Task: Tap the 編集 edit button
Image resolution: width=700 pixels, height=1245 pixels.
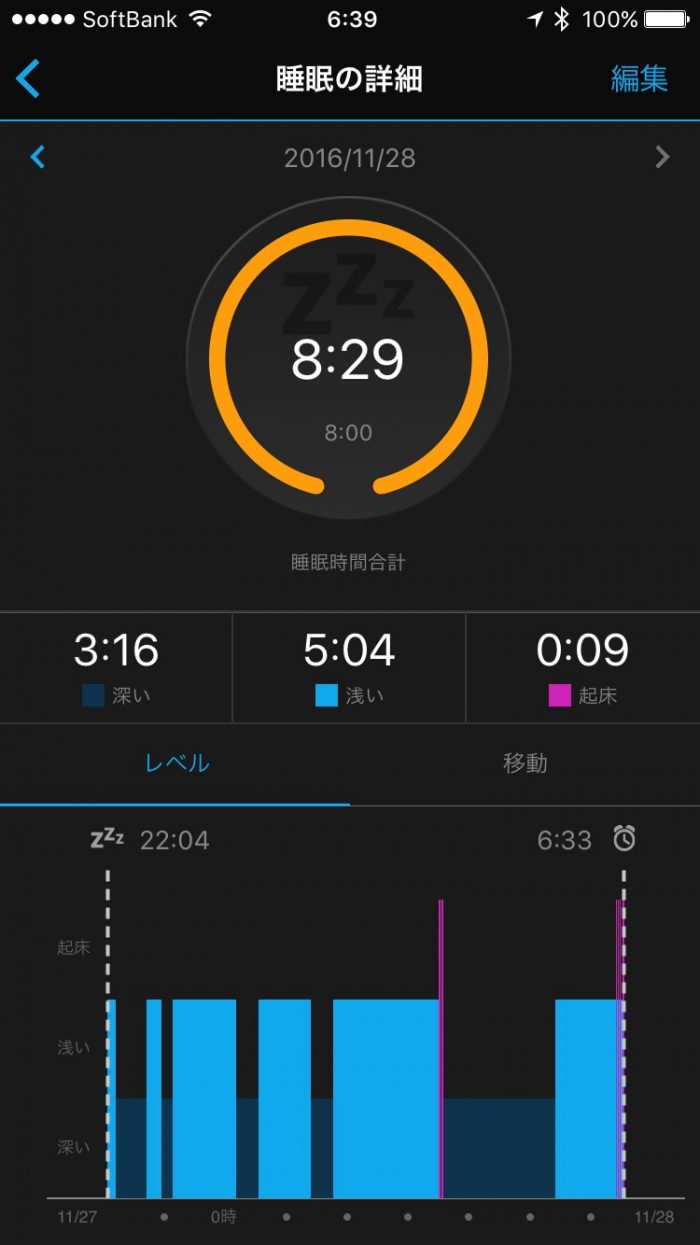Action: (x=639, y=79)
